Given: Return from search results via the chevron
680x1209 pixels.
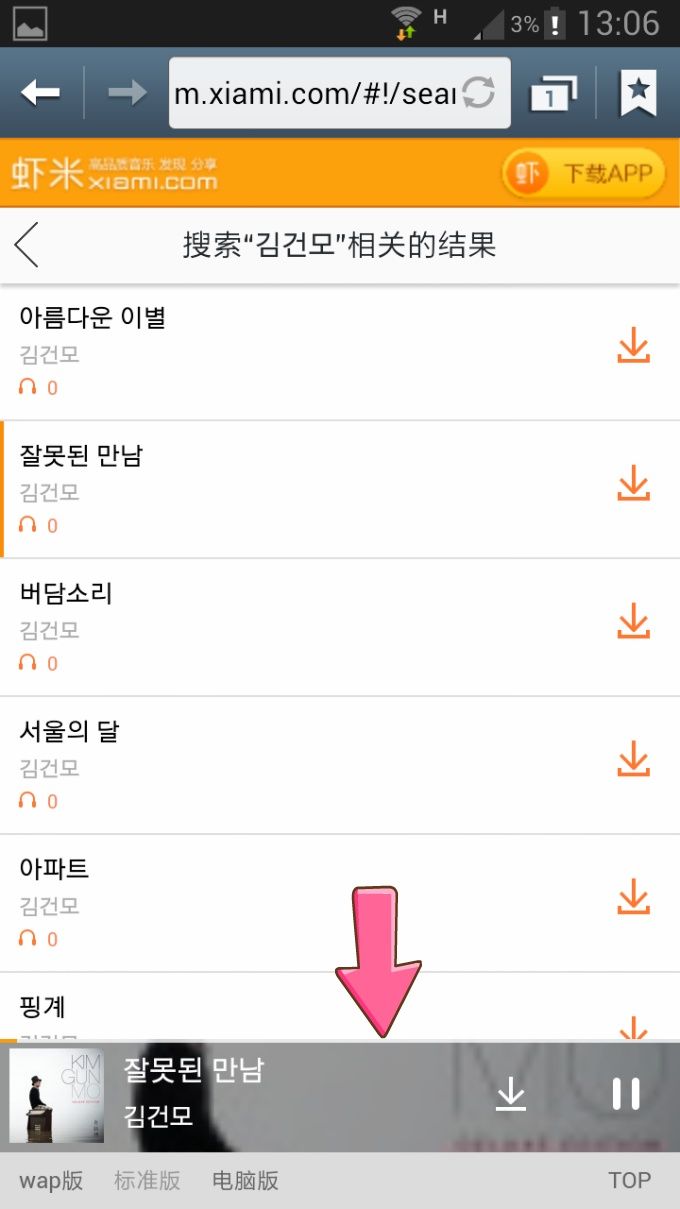Looking at the screenshot, I should [x=27, y=245].
